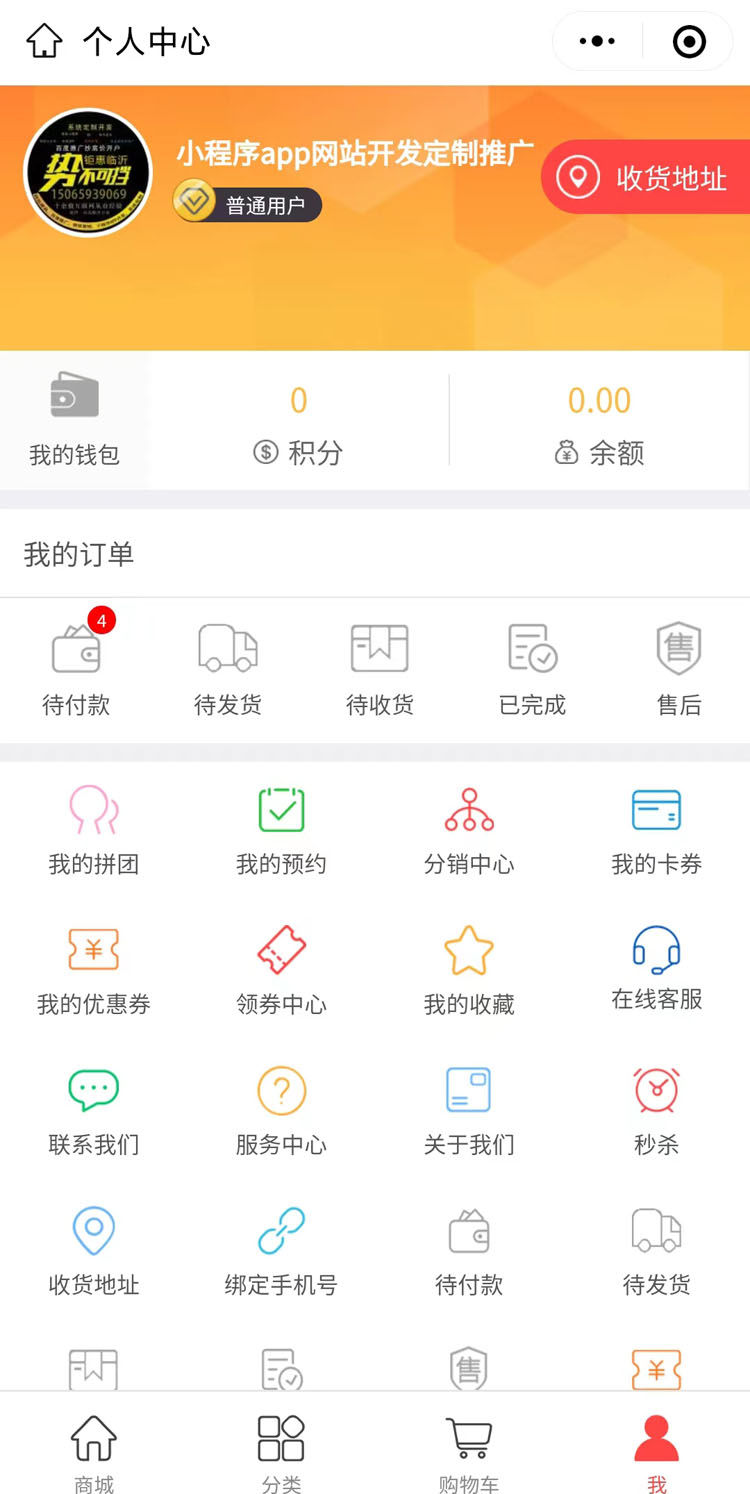Open 我的优惠券
This screenshot has width=750, height=1494.
[x=94, y=970]
